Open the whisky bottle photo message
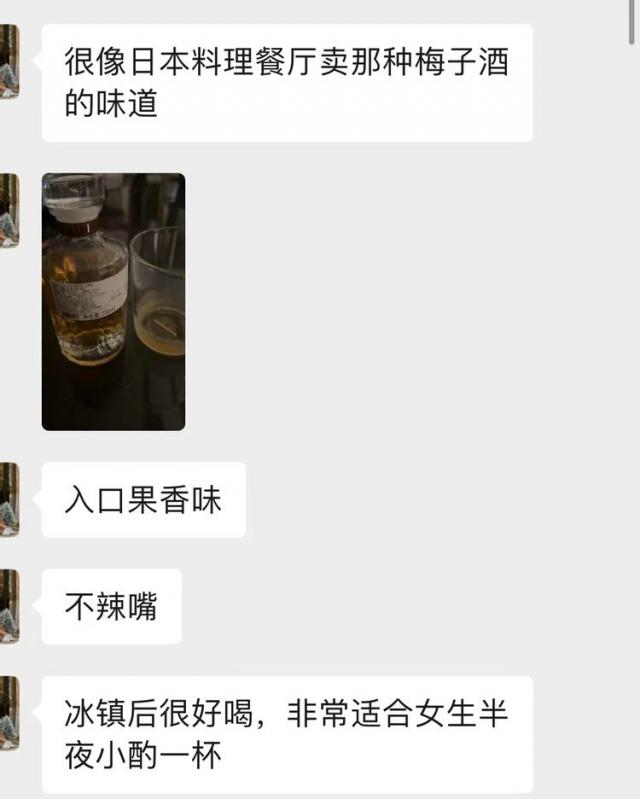Screen dimensions: 640x799 (113, 301)
